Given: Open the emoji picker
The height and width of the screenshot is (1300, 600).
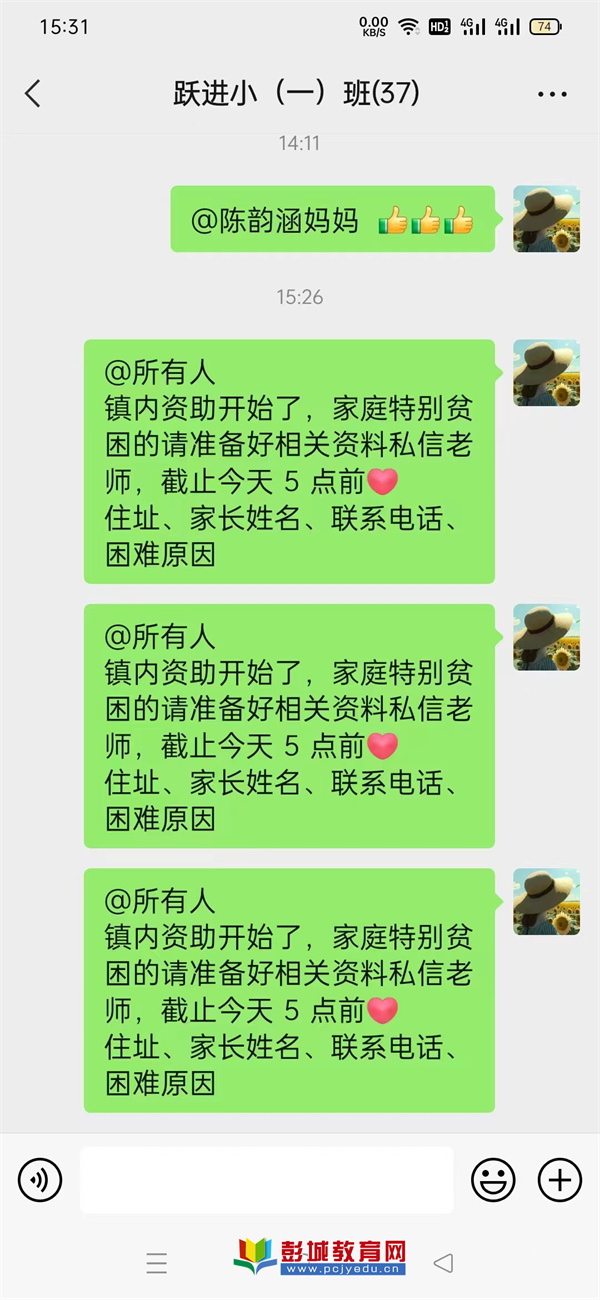Looking at the screenshot, I should tap(492, 1181).
